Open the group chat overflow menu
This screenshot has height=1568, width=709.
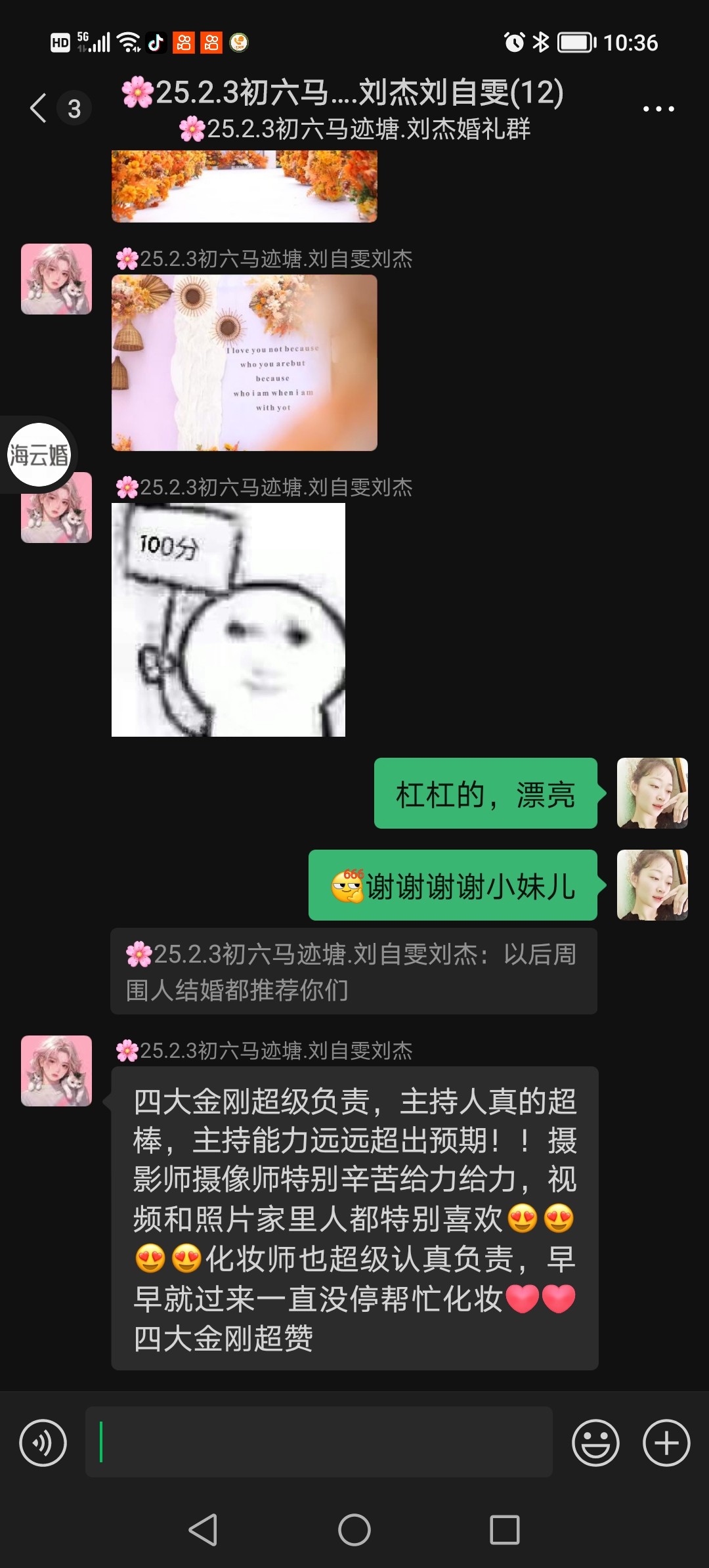(658, 109)
